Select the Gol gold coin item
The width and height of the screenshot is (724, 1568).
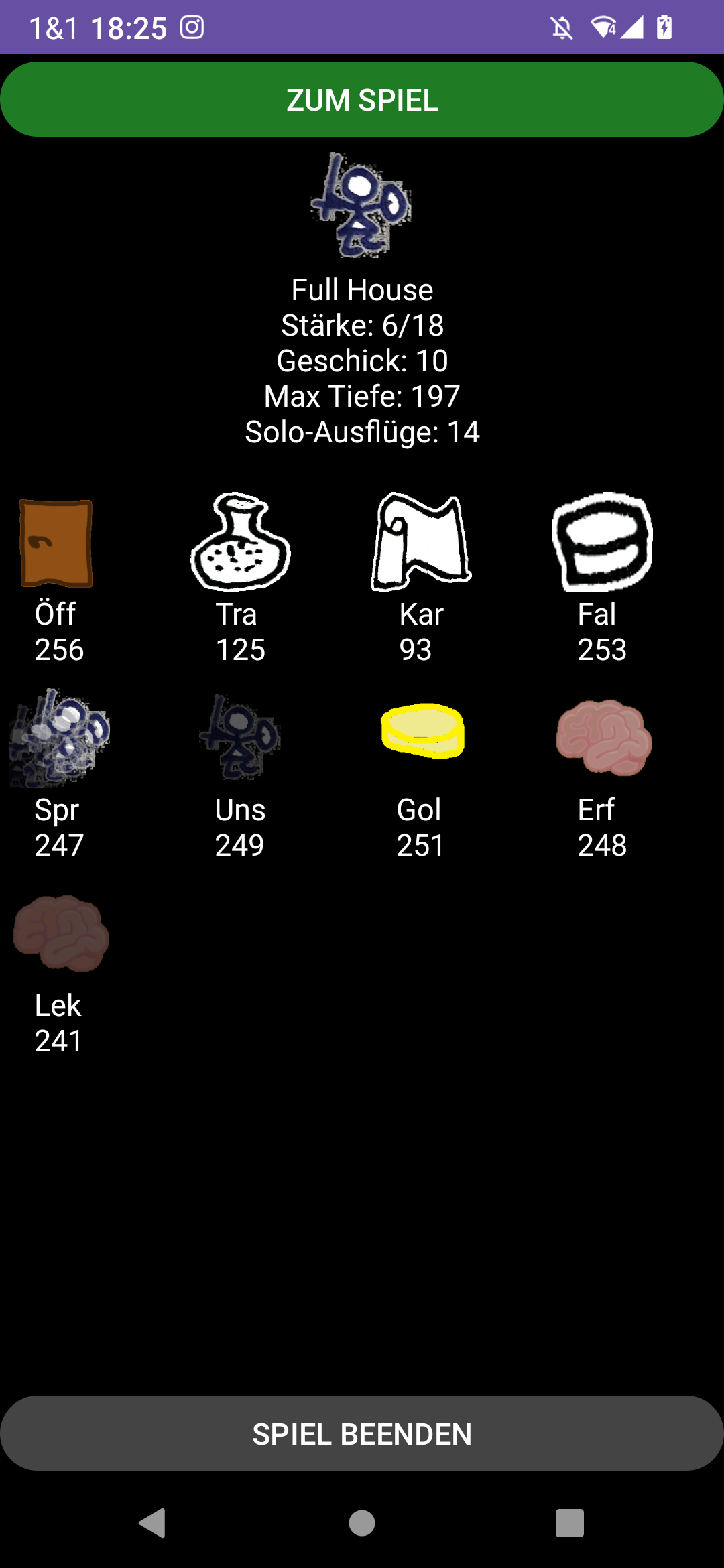tap(422, 731)
